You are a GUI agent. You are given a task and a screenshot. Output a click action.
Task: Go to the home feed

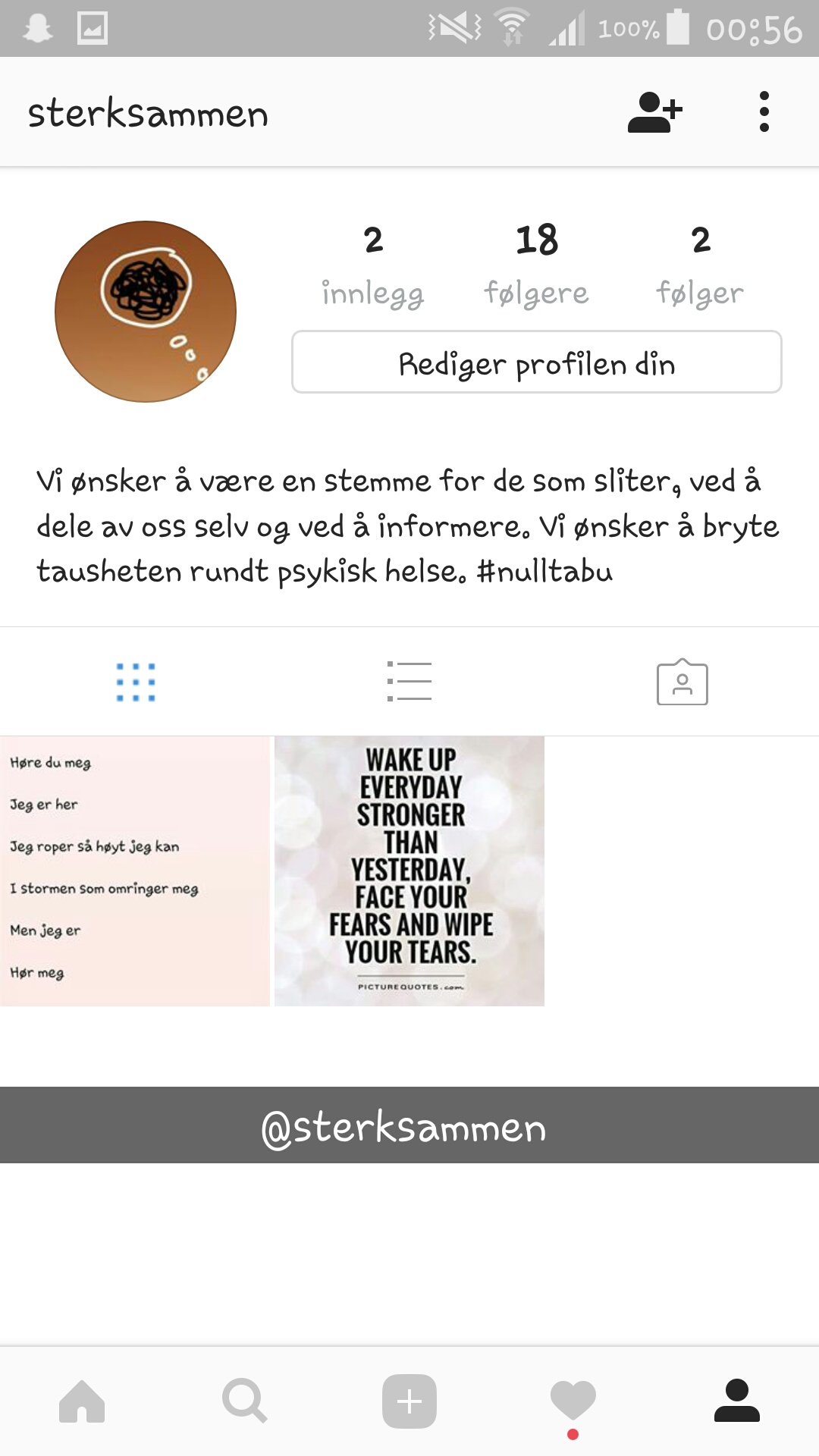point(82,1401)
